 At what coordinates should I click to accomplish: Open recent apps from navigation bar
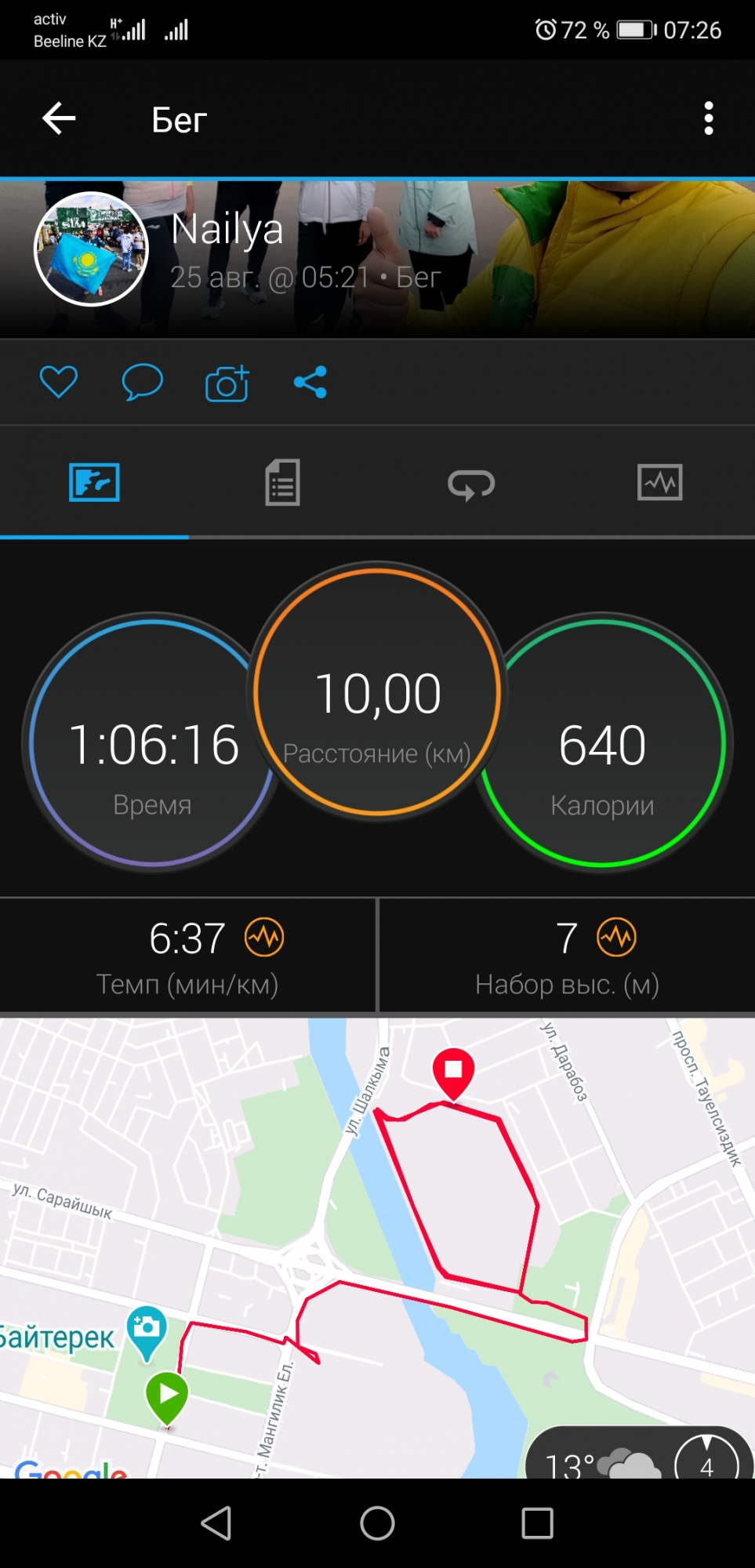pos(538,1523)
